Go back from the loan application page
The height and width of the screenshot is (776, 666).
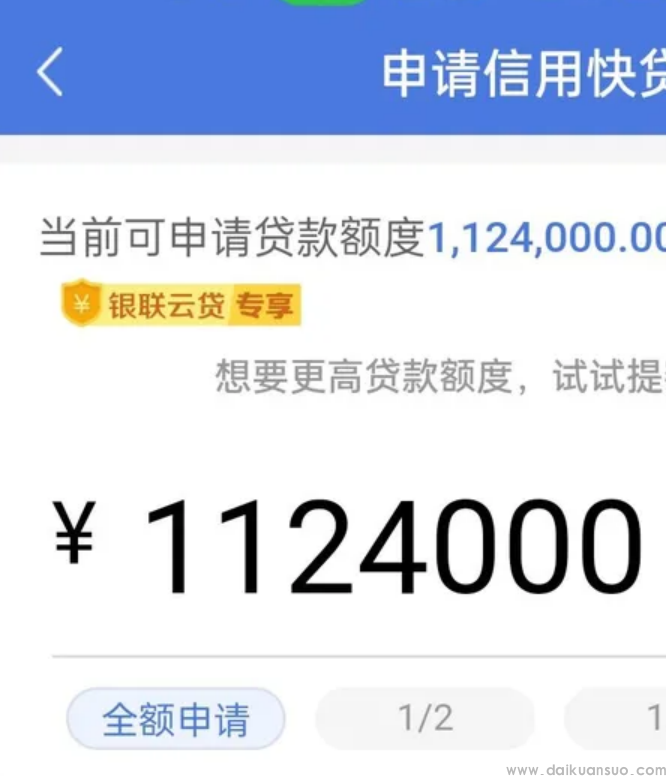50,73
